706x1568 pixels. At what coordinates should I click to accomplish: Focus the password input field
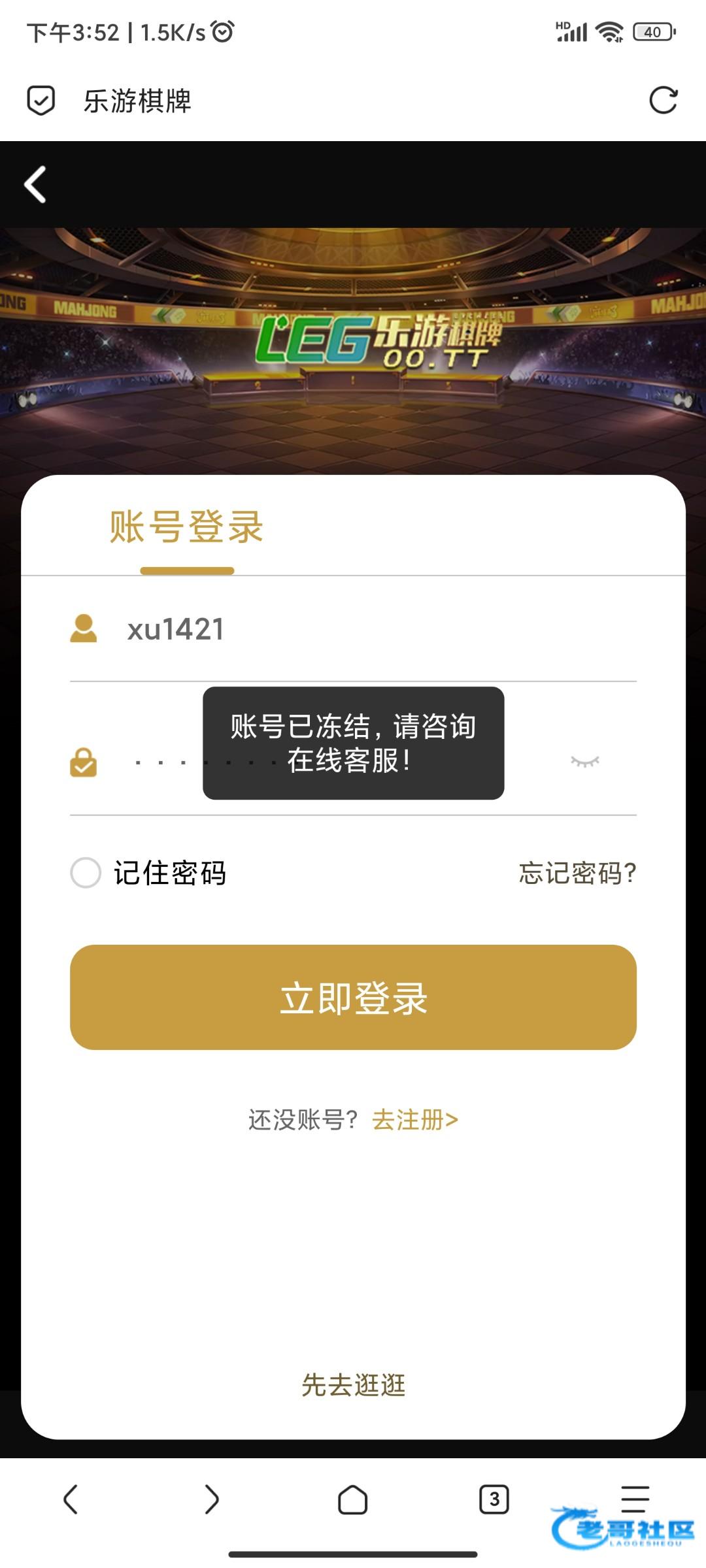point(163,762)
